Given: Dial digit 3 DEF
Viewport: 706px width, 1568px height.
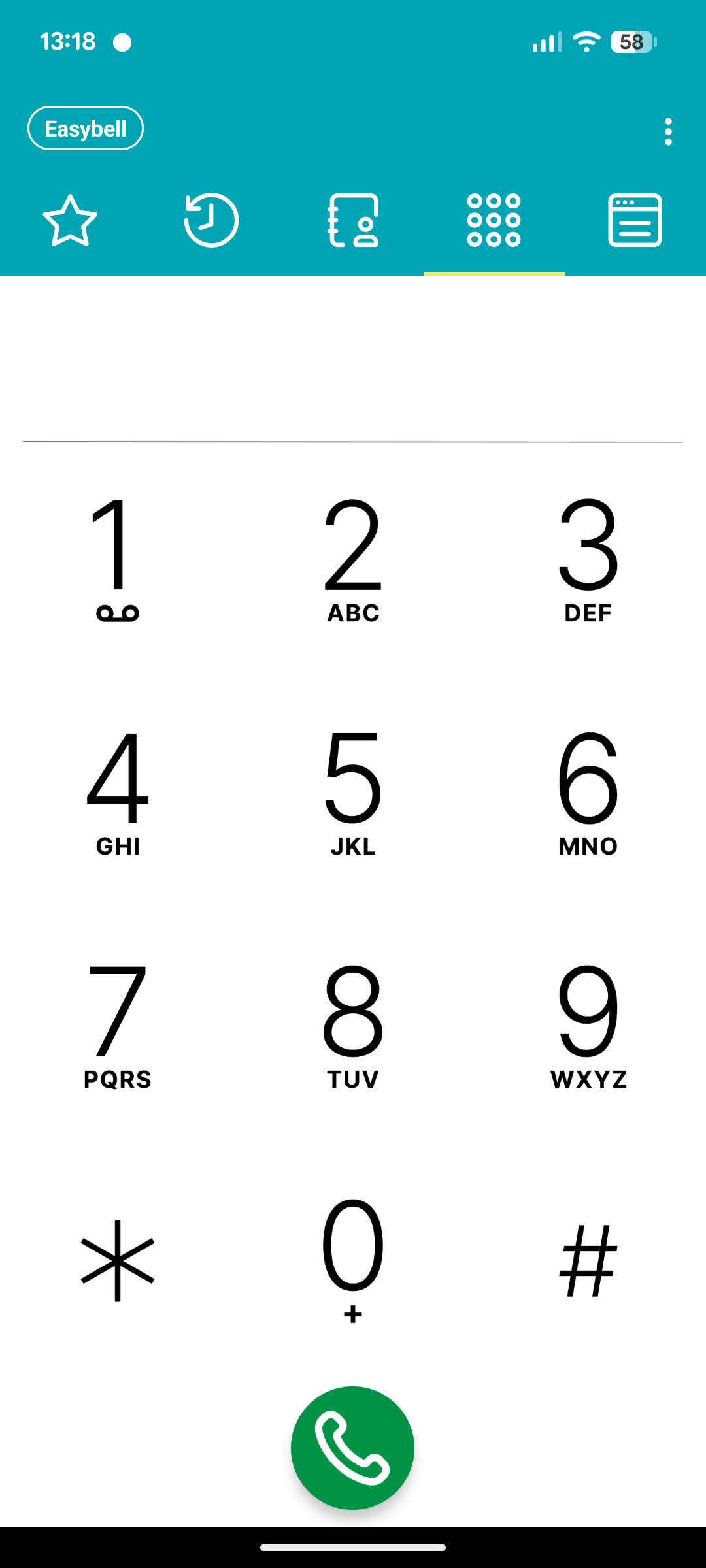Looking at the screenshot, I should coord(588,559).
